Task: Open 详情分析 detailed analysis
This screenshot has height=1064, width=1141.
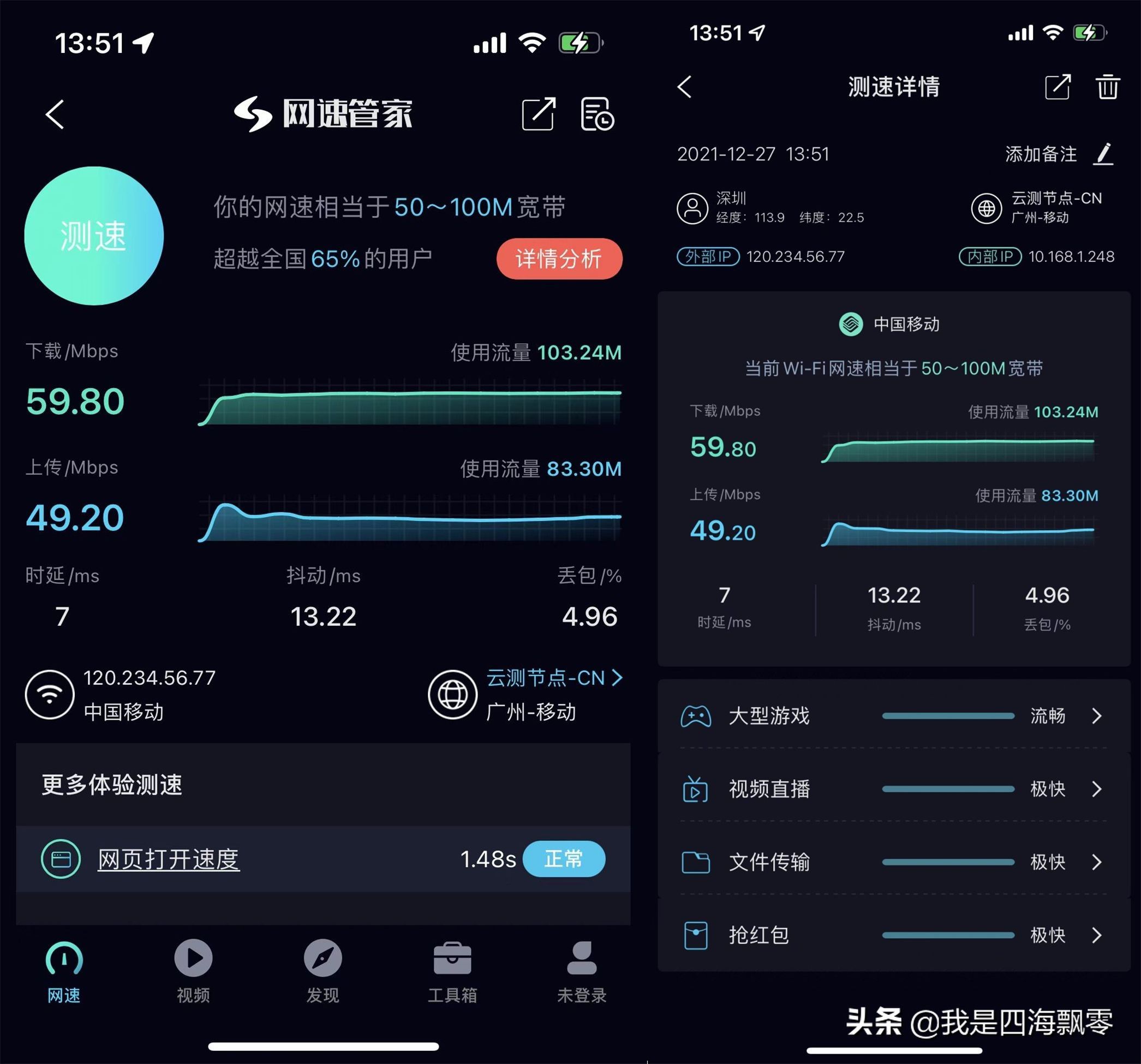Action: (x=558, y=259)
